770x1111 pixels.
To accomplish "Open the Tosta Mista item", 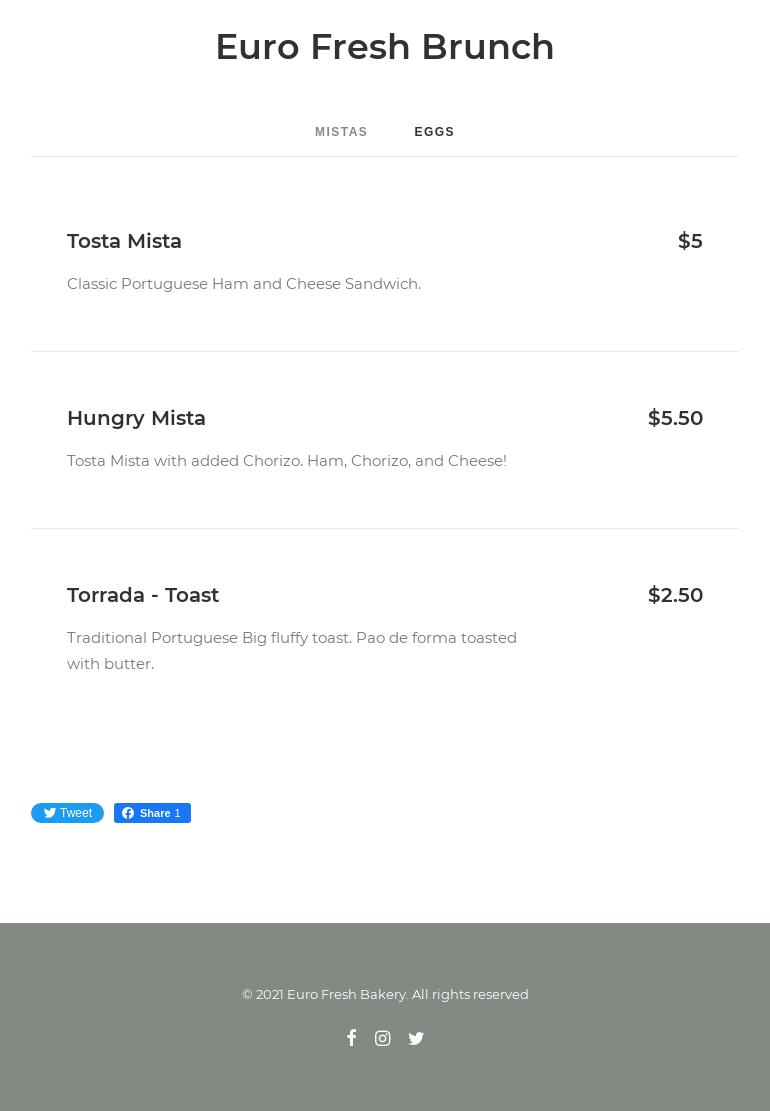I will (124, 241).
